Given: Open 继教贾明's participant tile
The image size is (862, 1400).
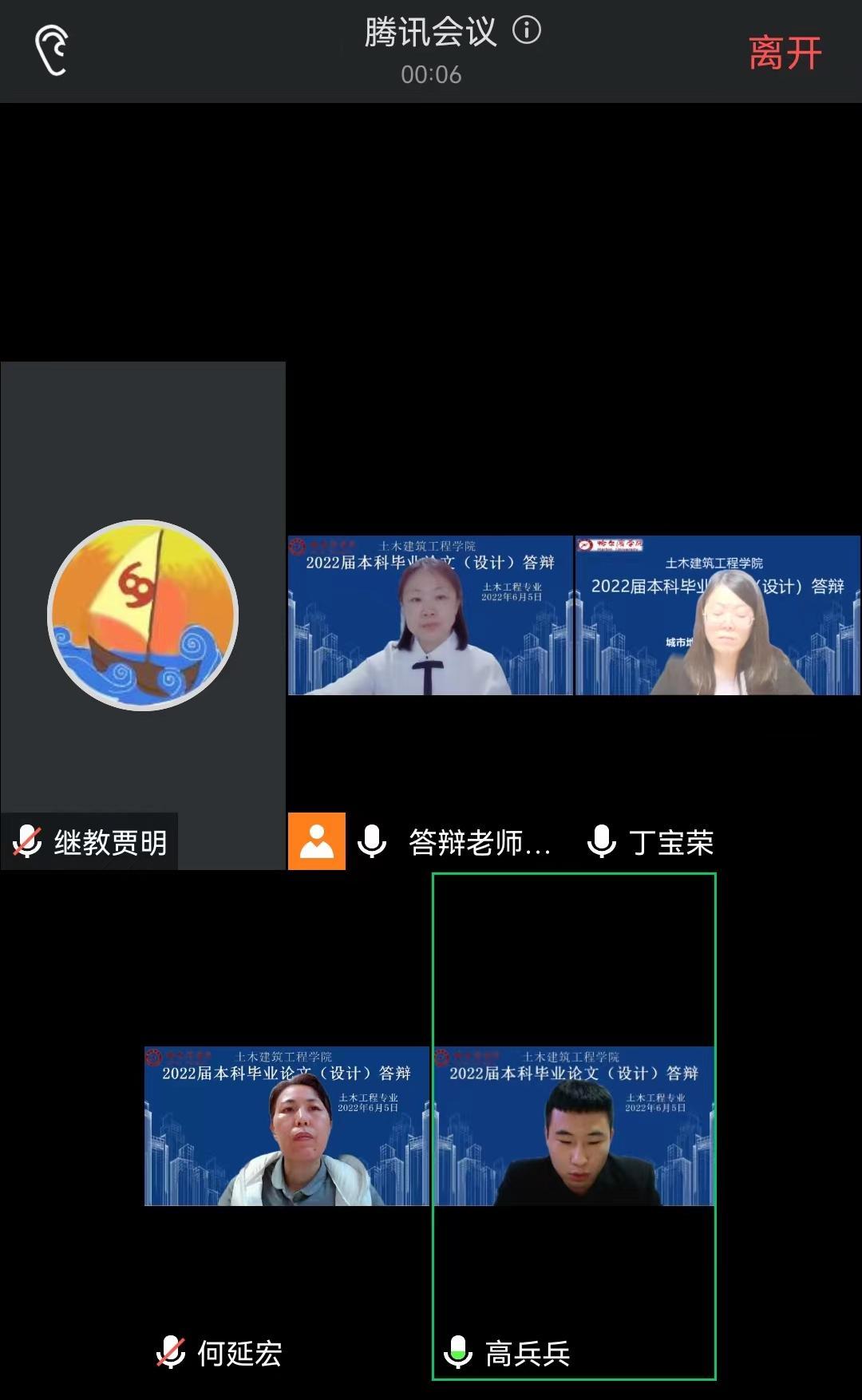Looking at the screenshot, I should click(x=143, y=615).
